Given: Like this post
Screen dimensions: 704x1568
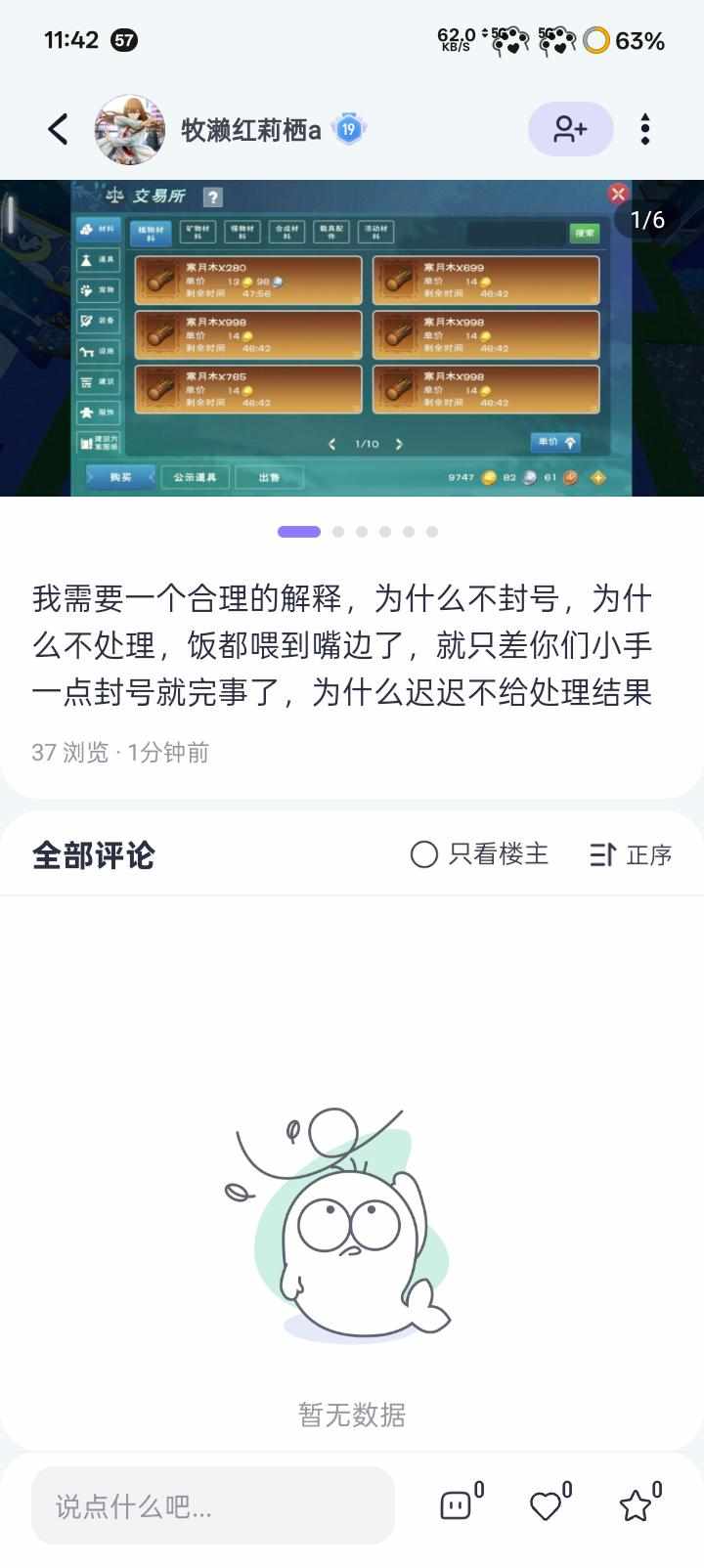Looking at the screenshot, I should (x=547, y=1505).
